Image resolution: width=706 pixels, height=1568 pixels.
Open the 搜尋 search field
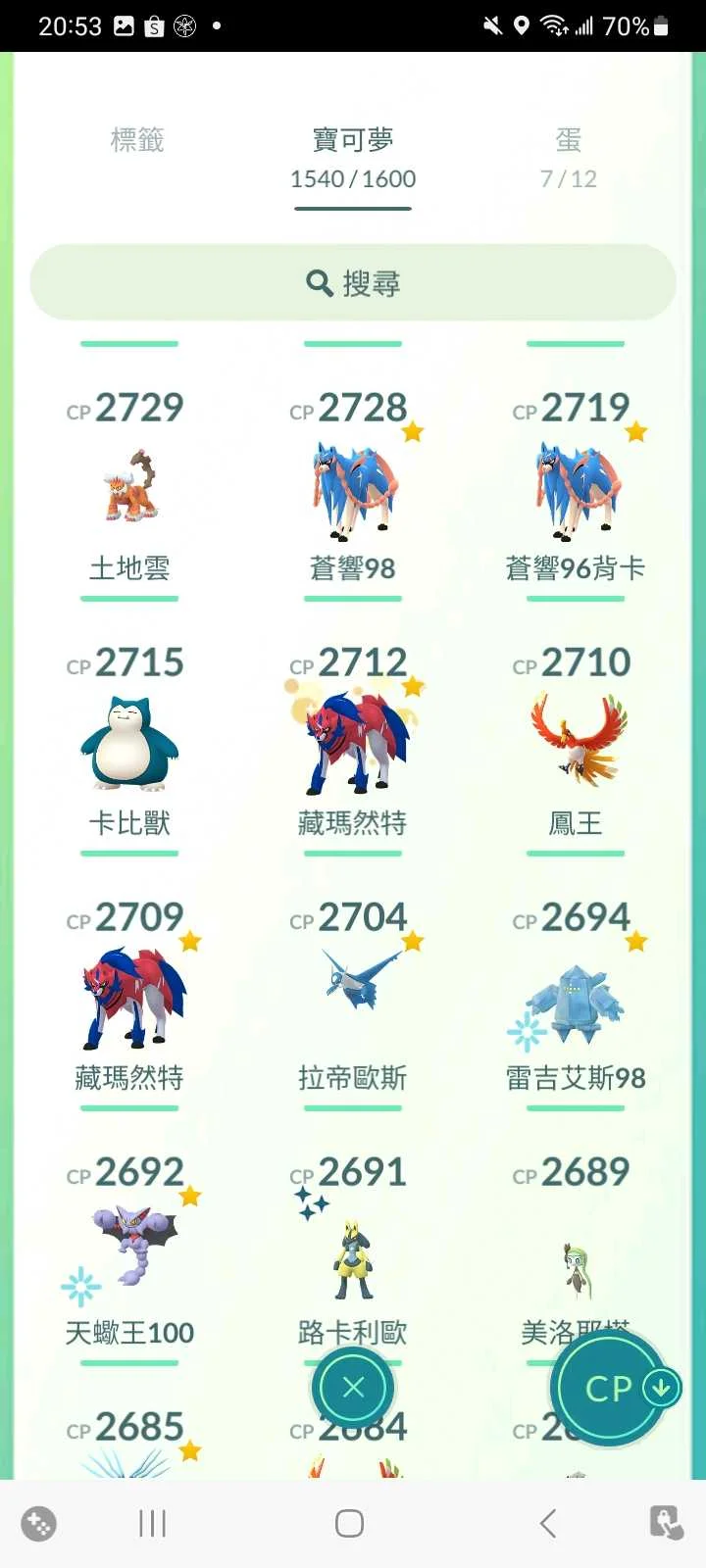(x=353, y=283)
